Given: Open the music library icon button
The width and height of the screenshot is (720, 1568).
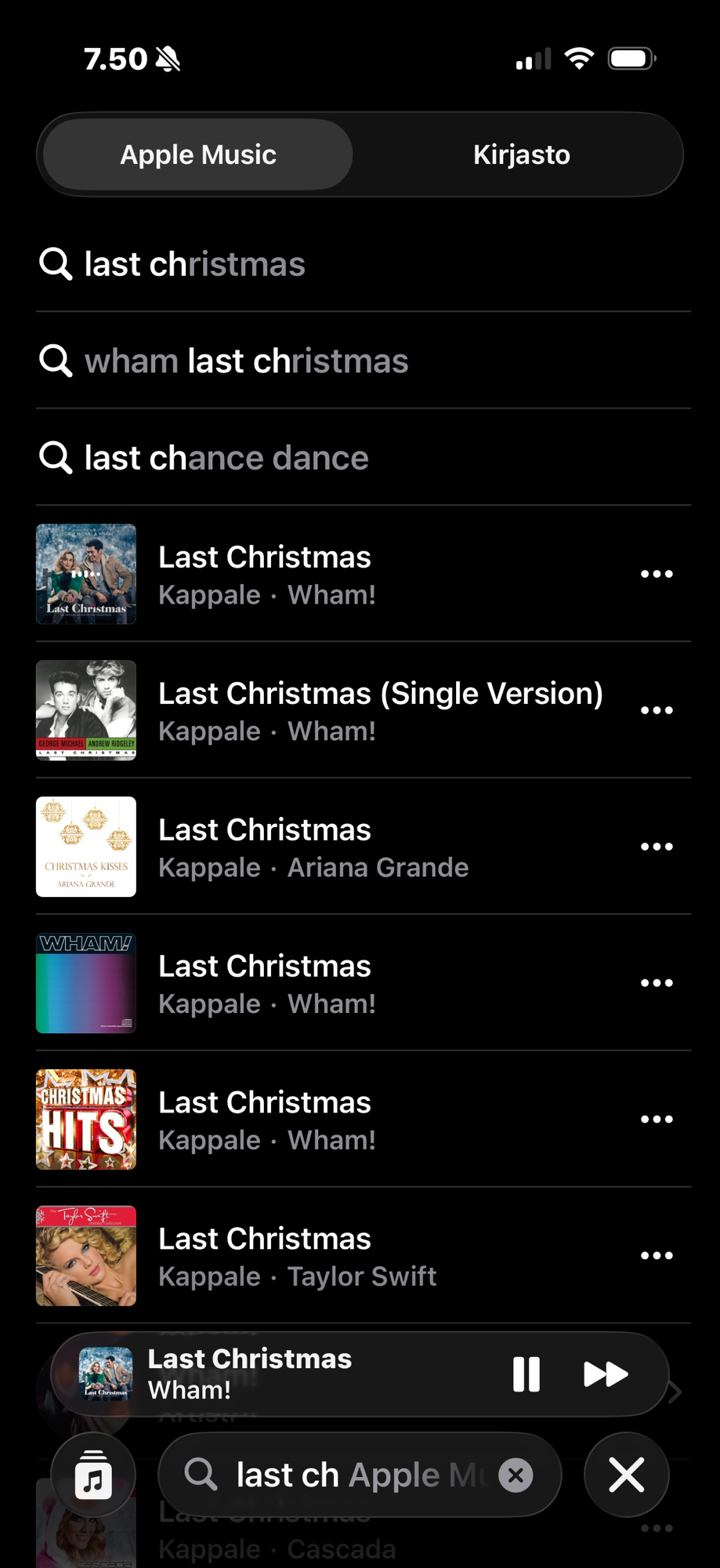Looking at the screenshot, I should pos(93,1475).
